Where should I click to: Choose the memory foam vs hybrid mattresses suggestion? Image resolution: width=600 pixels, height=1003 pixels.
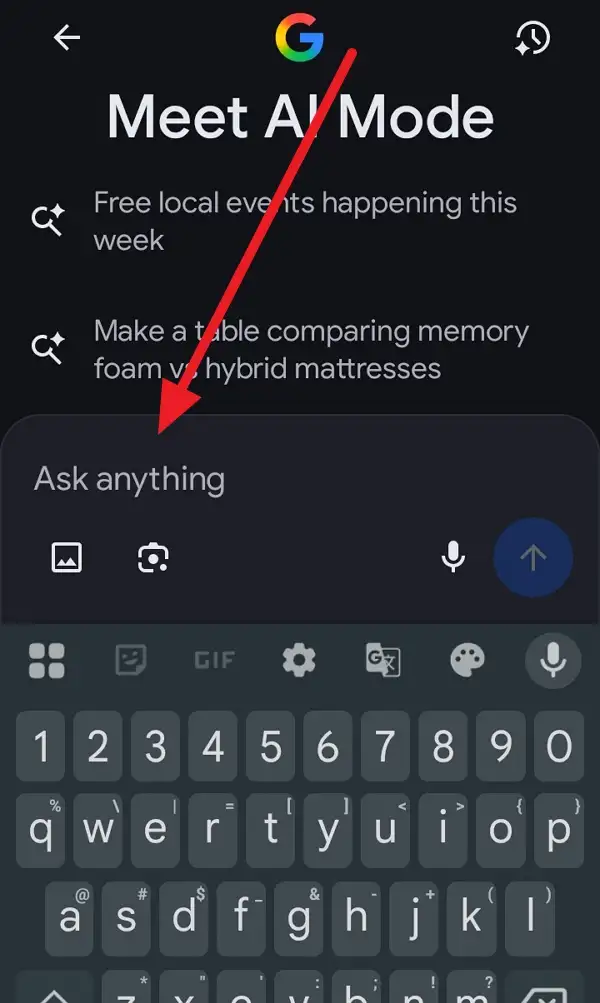(310, 349)
